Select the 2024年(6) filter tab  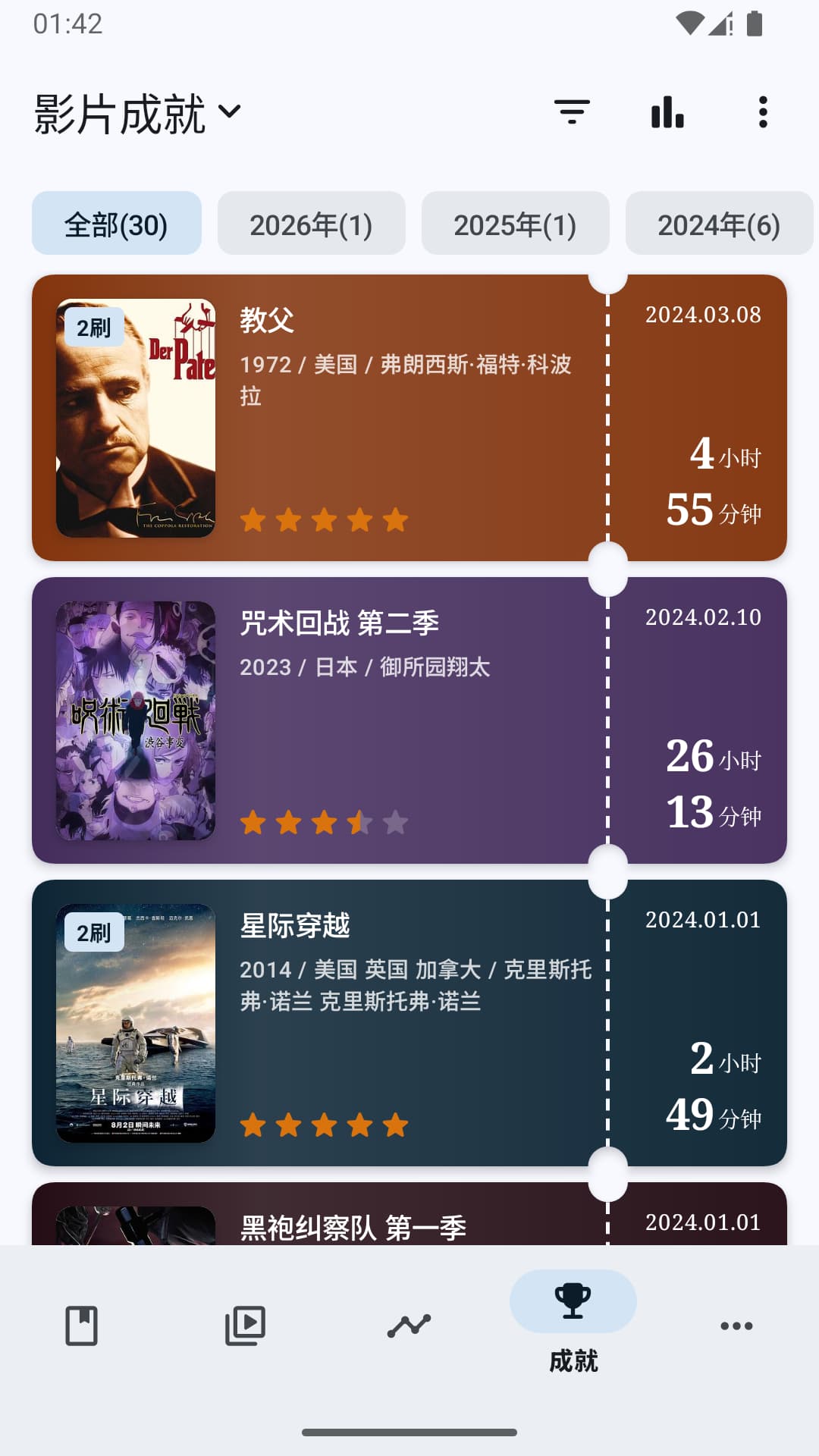719,224
